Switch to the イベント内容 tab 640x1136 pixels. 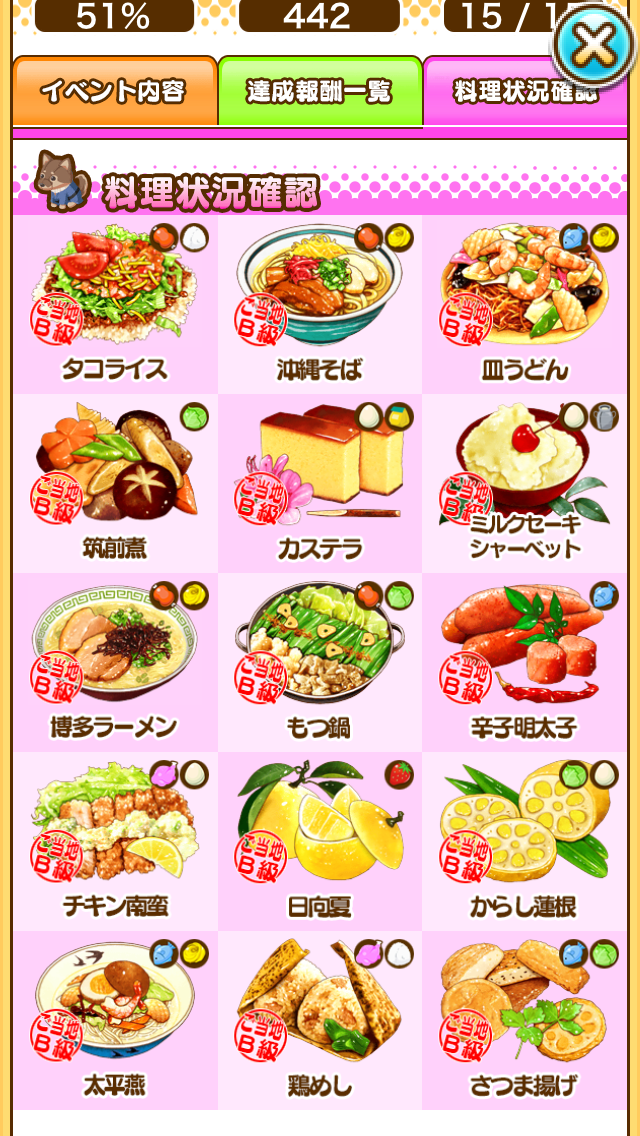click(114, 92)
